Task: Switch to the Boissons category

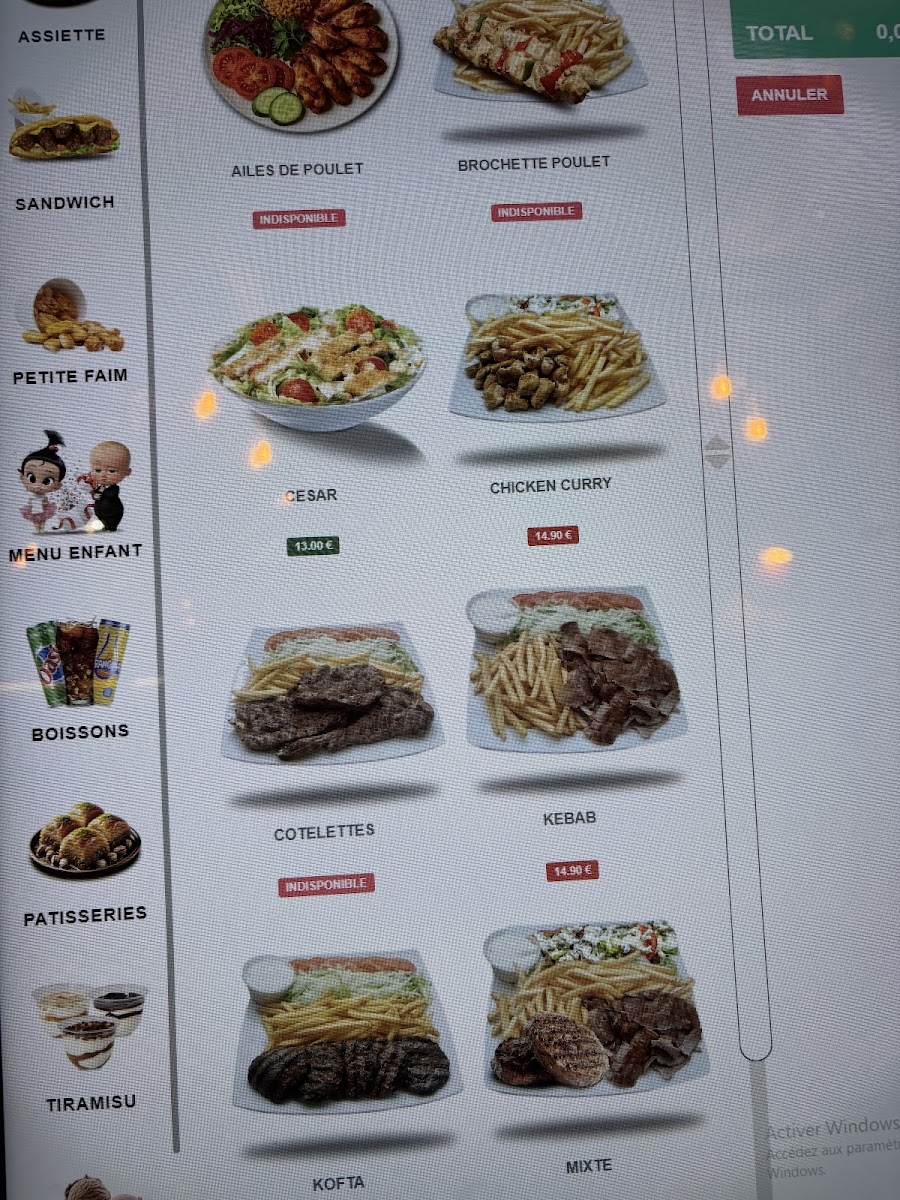Action: click(x=79, y=680)
